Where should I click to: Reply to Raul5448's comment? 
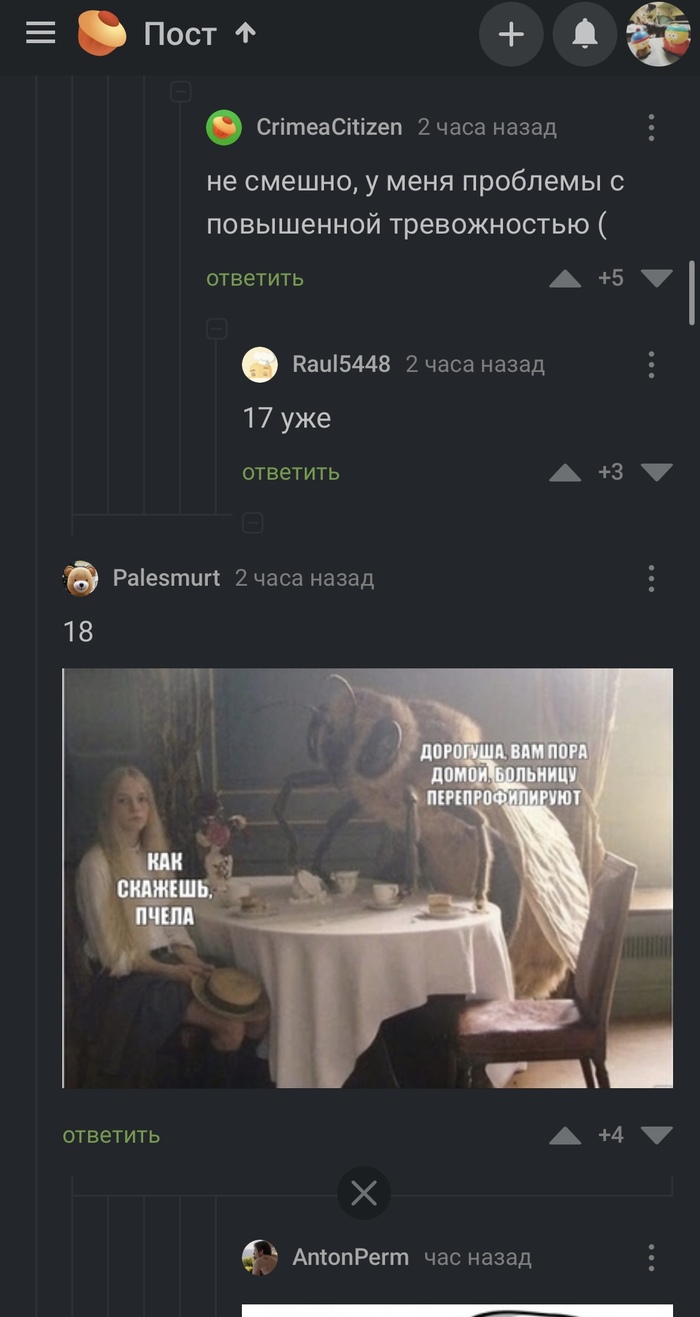point(291,472)
